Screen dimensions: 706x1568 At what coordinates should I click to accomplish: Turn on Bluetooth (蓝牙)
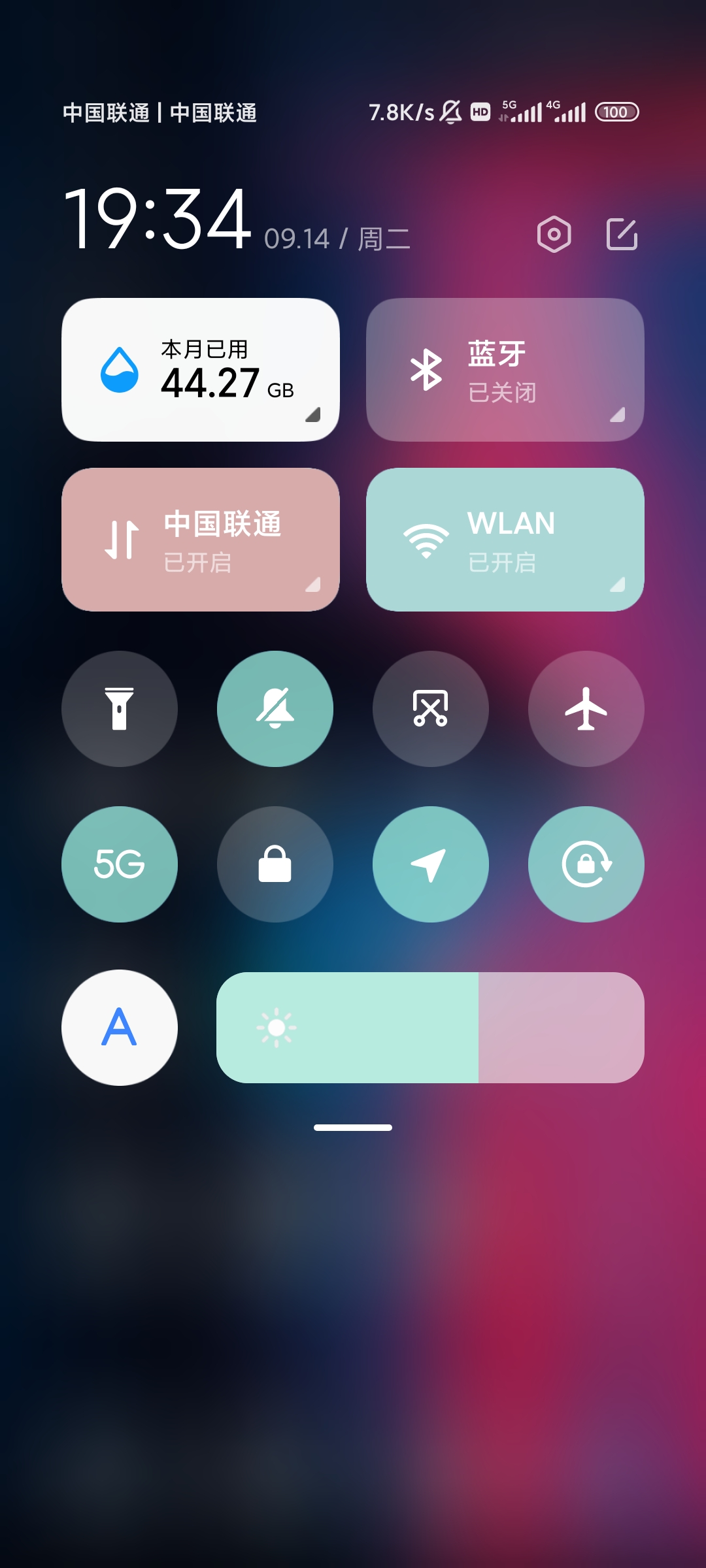pos(505,370)
